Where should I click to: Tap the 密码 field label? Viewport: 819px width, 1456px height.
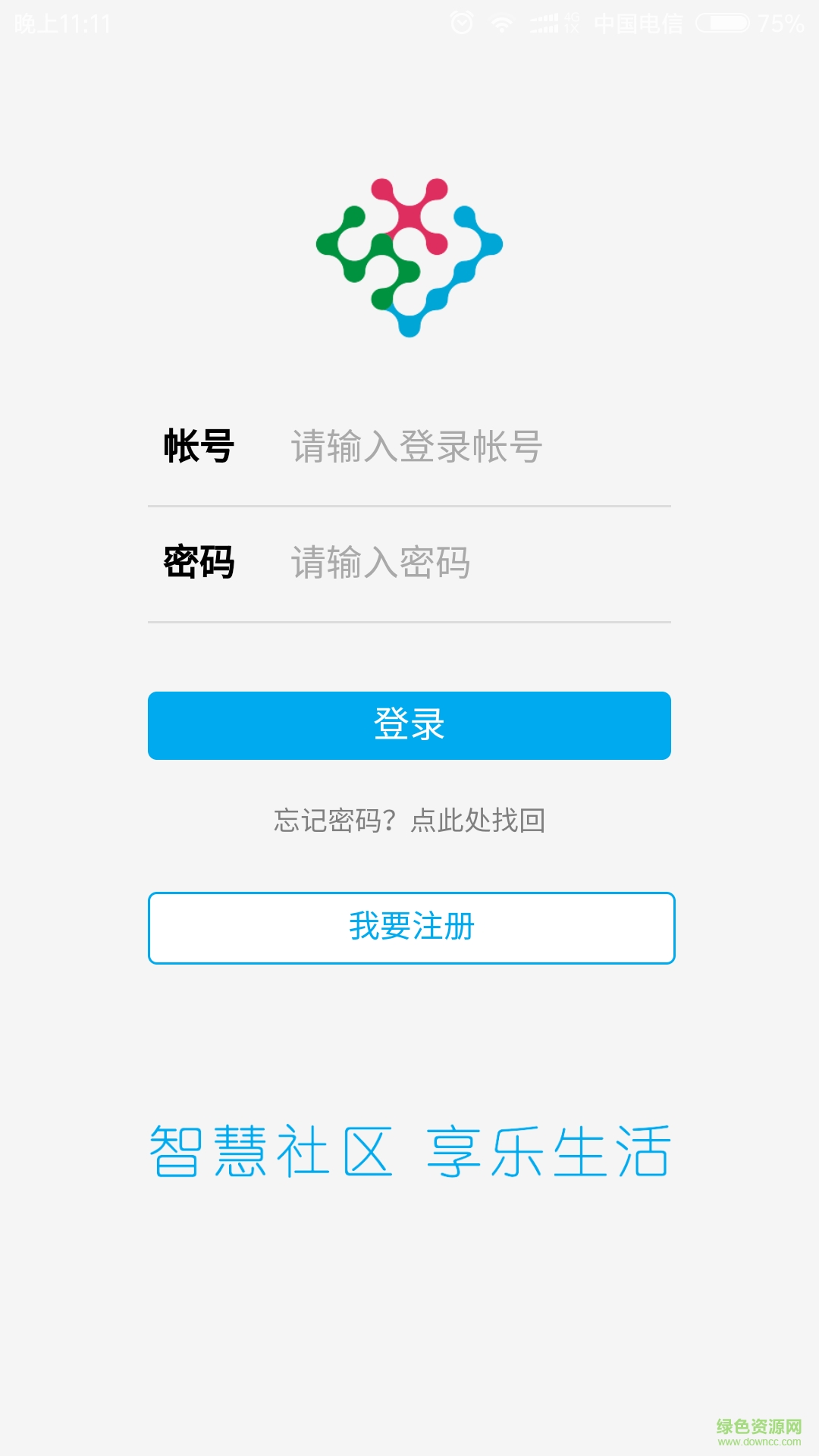(x=199, y=563)
